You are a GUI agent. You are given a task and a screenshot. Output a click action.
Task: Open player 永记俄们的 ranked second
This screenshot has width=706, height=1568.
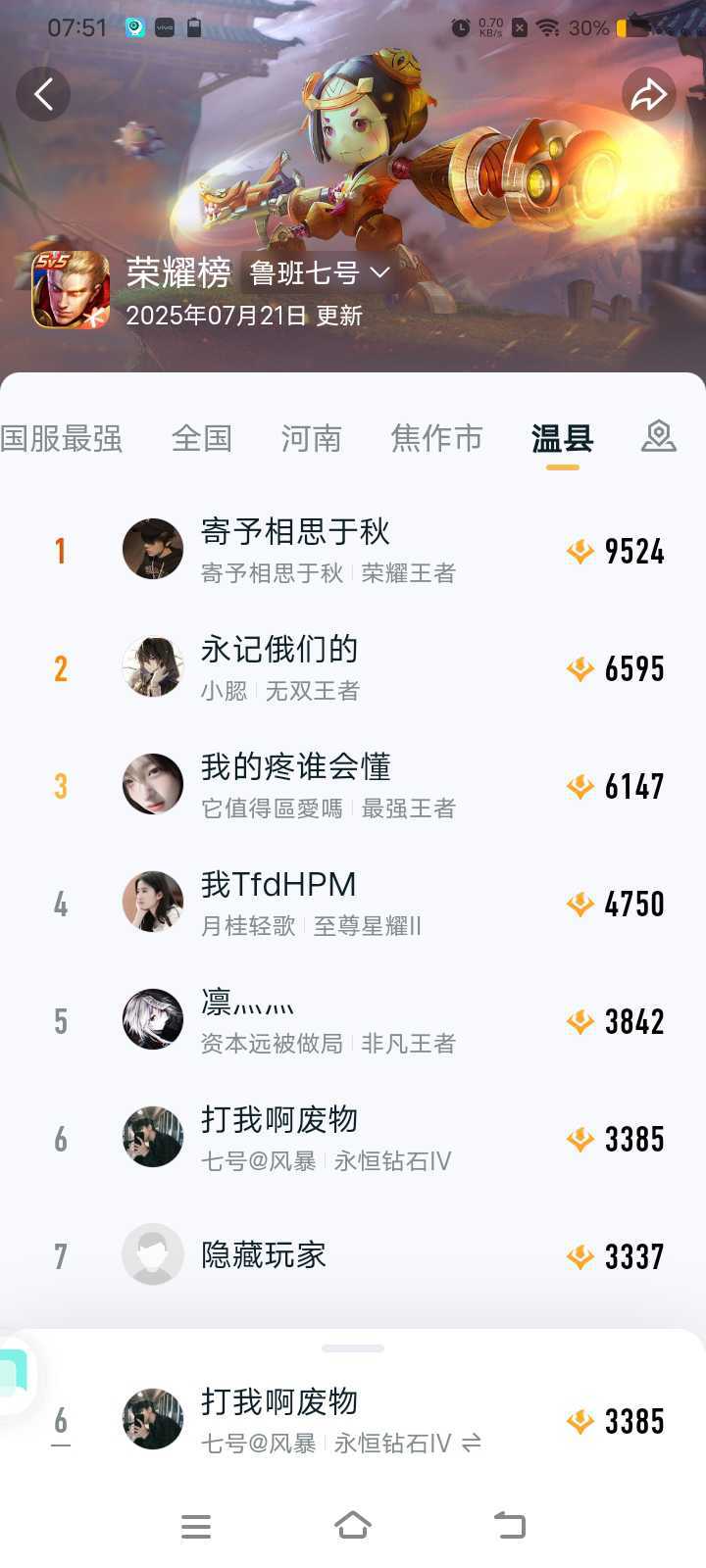[x=353, y=667]
